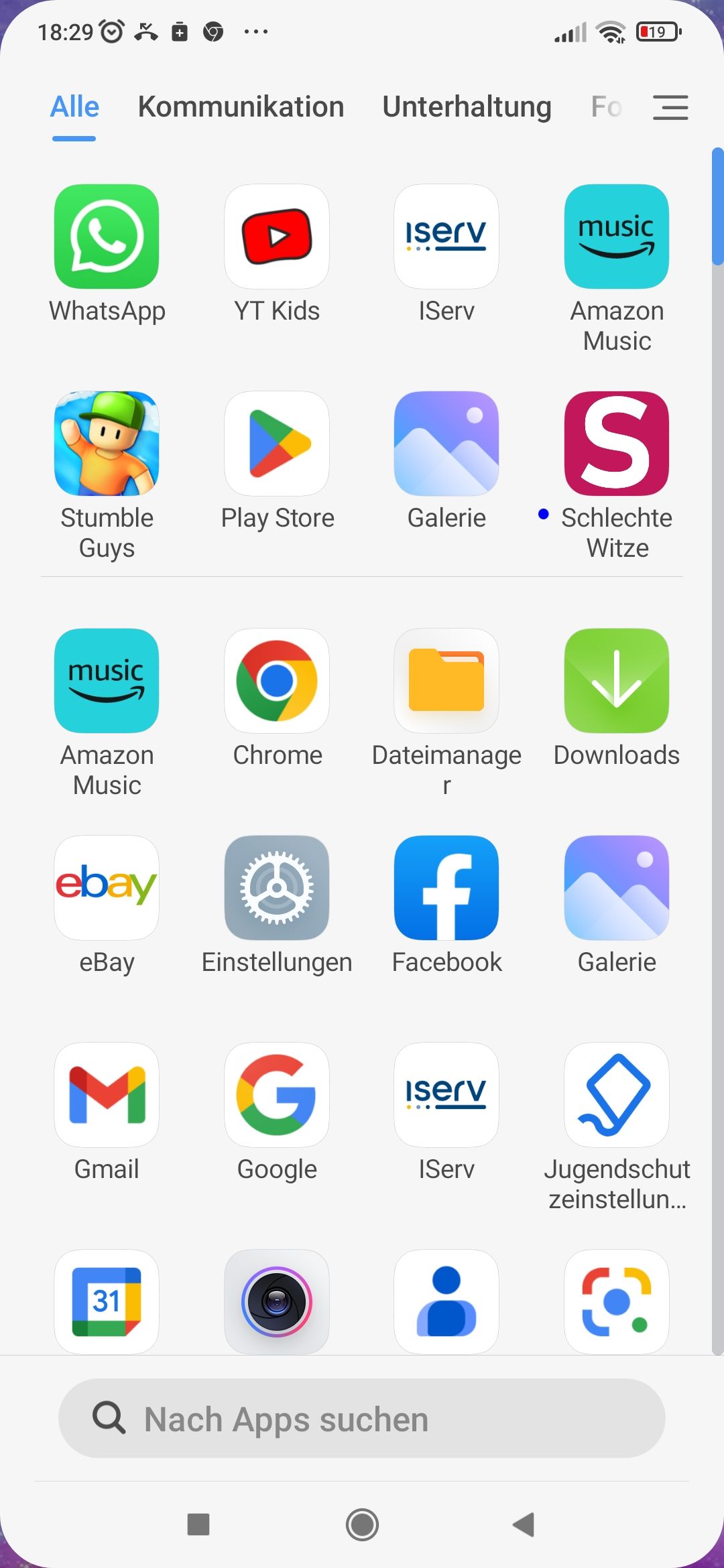Go back with the navigation back arrow
Viewport: 724px width, 1568px height.
(x=524, y=1524)
